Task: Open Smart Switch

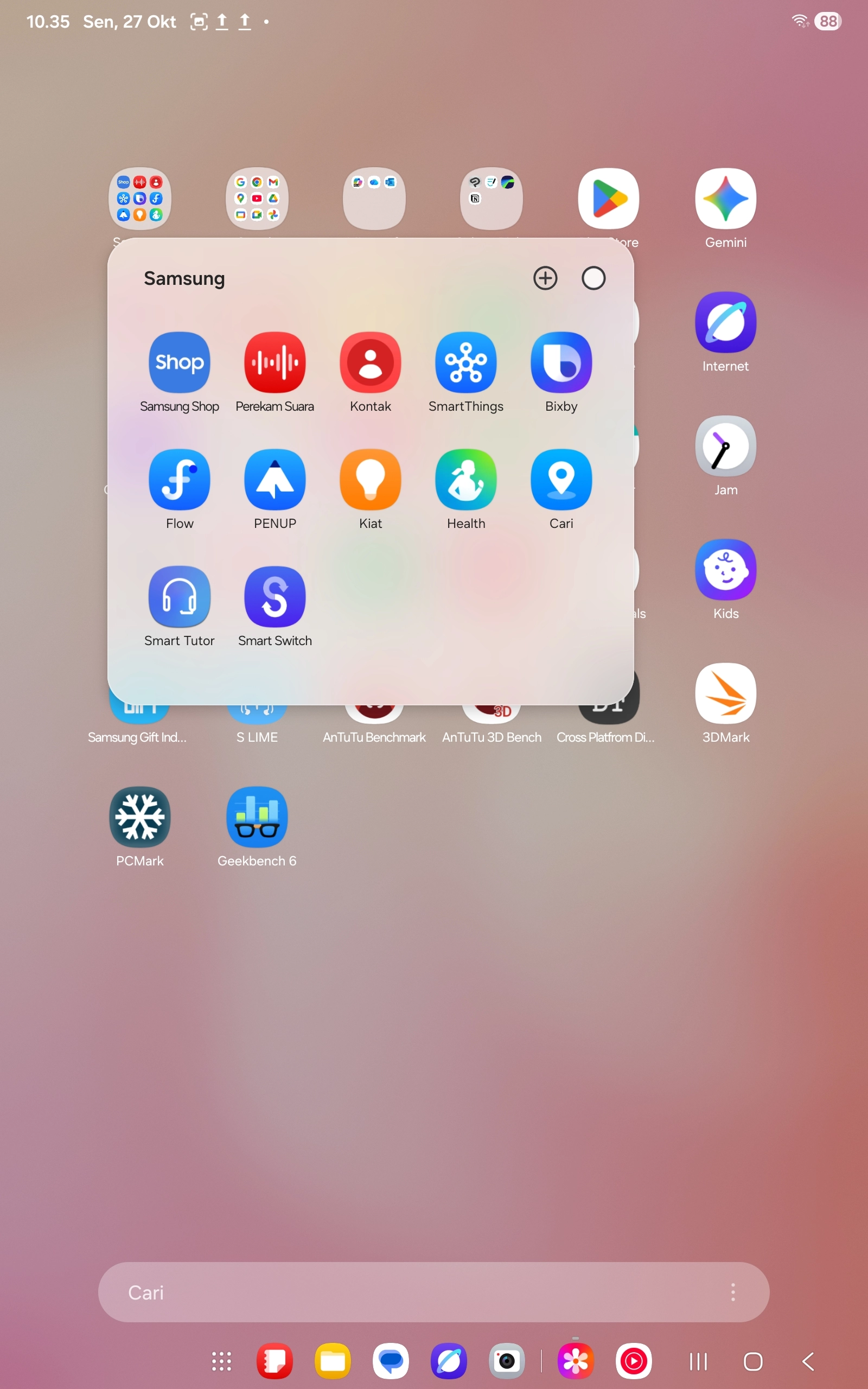Action: tap(275, 597)
